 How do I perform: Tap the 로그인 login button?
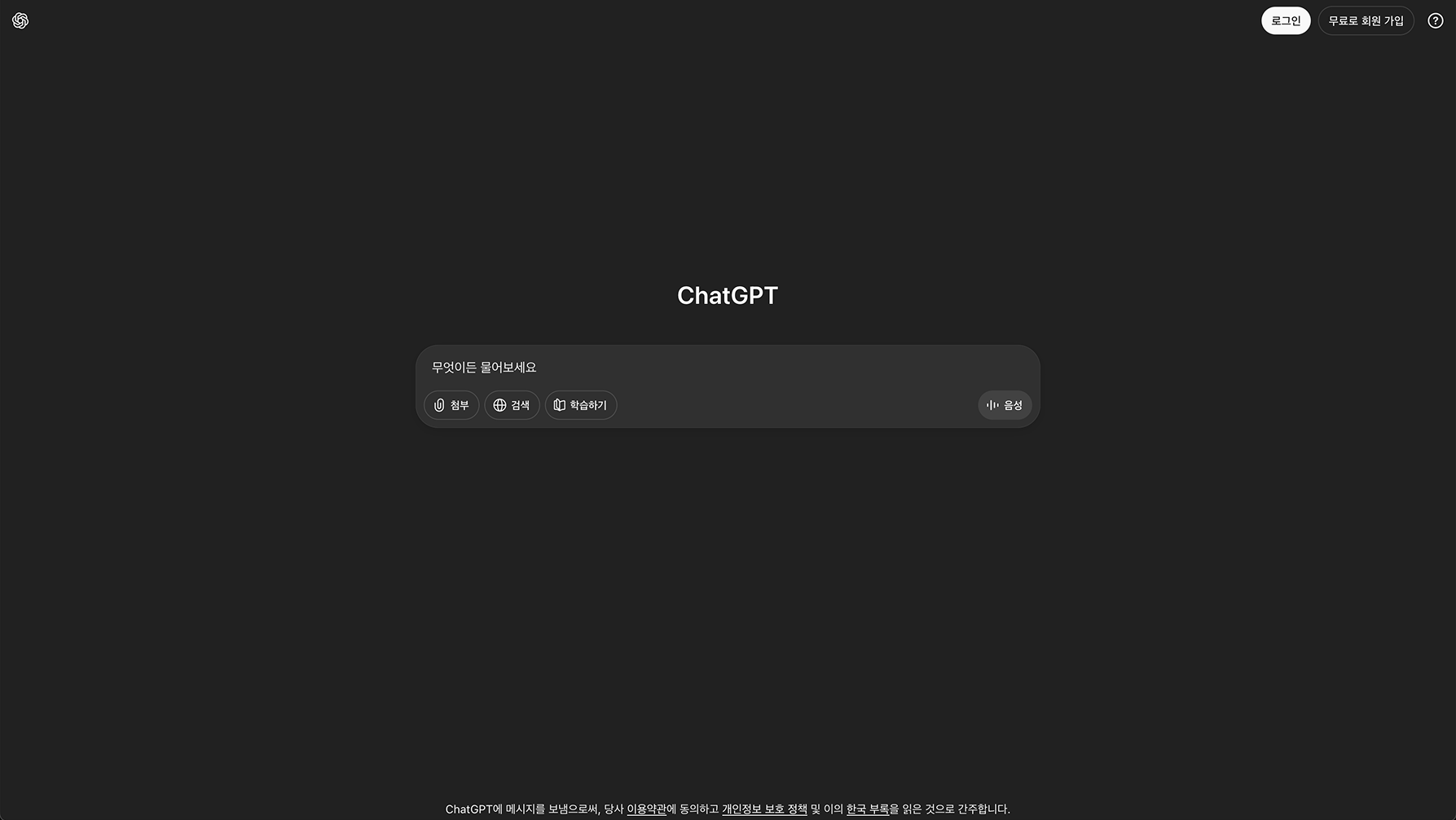[x=1285, y=20]
